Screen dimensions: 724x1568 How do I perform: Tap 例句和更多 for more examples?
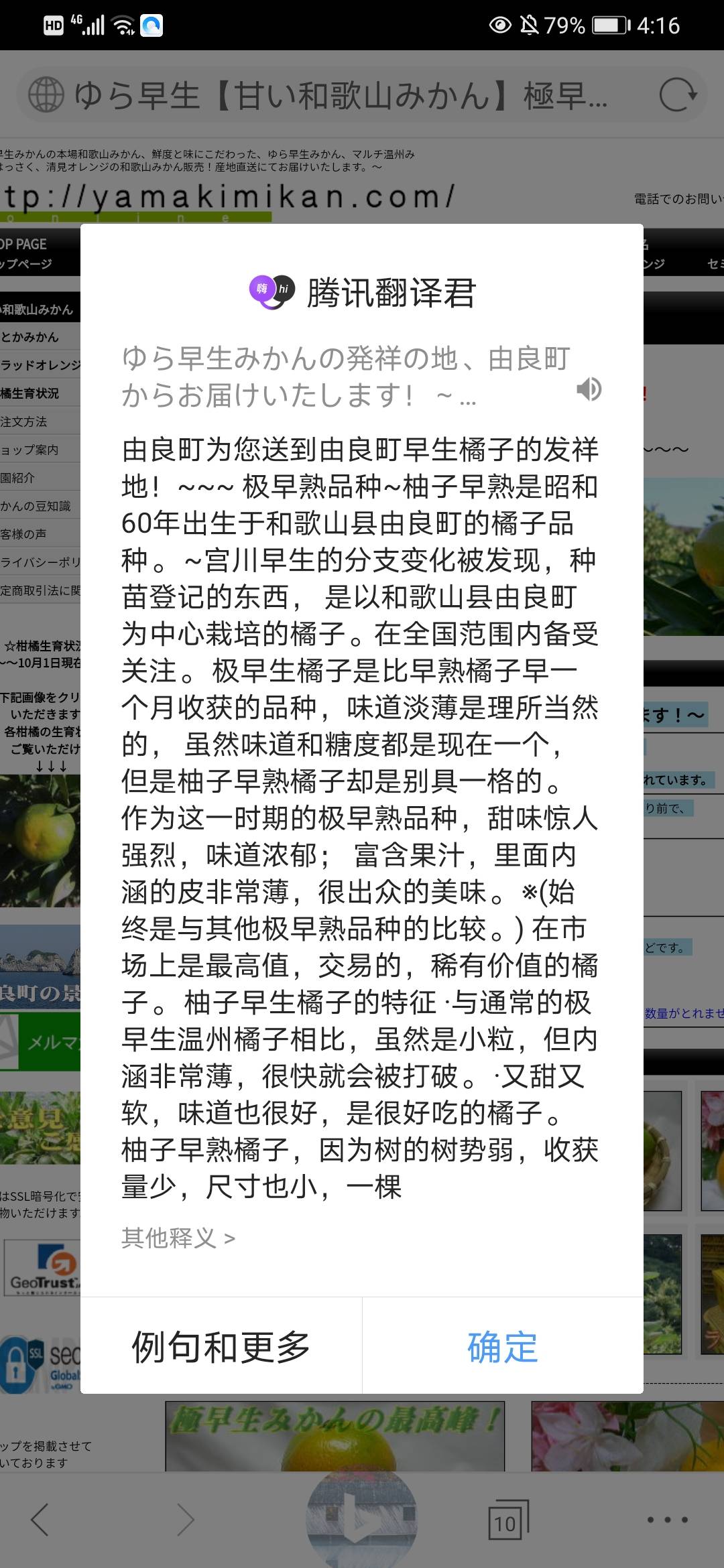pos(221,1347)
